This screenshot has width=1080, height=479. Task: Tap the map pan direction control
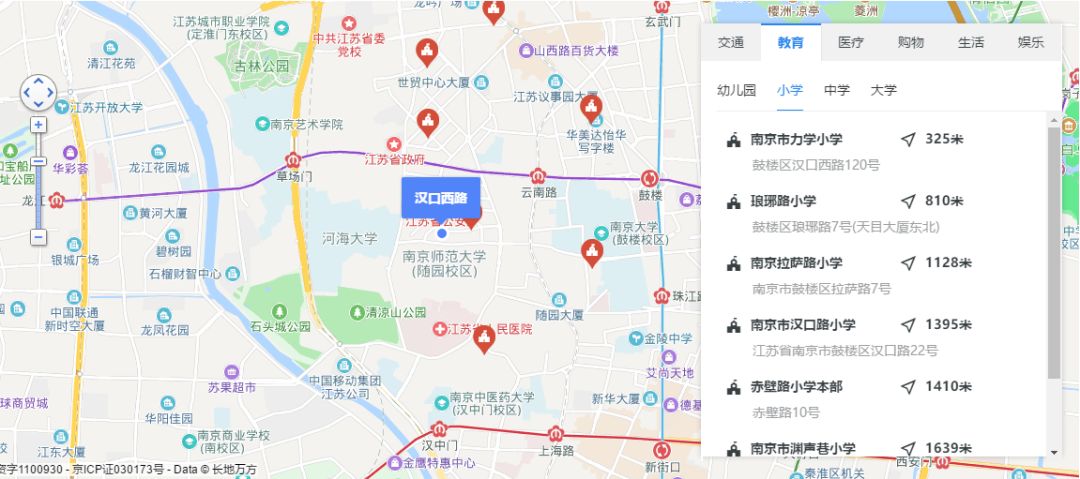[38, 92]
